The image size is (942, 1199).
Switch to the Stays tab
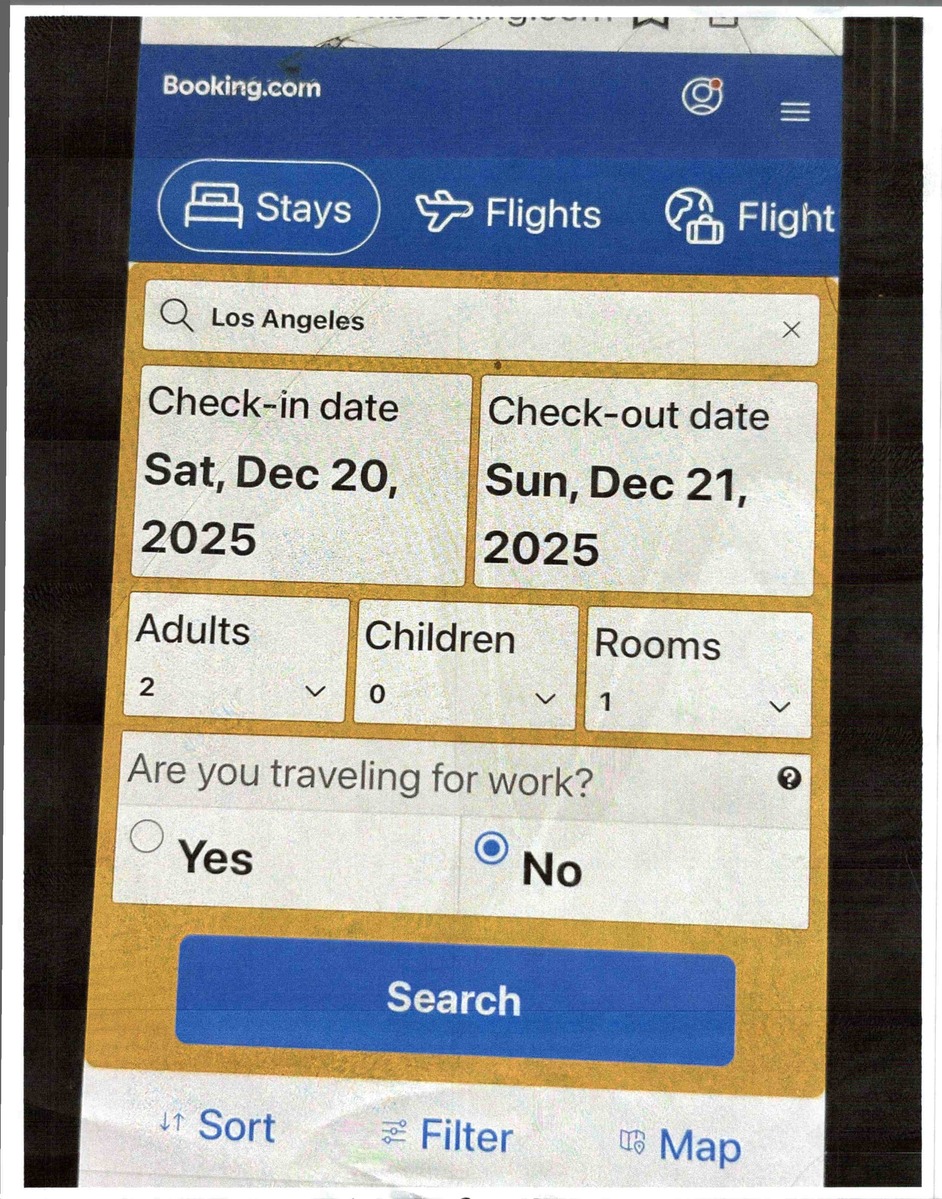[x=269, y=209]
